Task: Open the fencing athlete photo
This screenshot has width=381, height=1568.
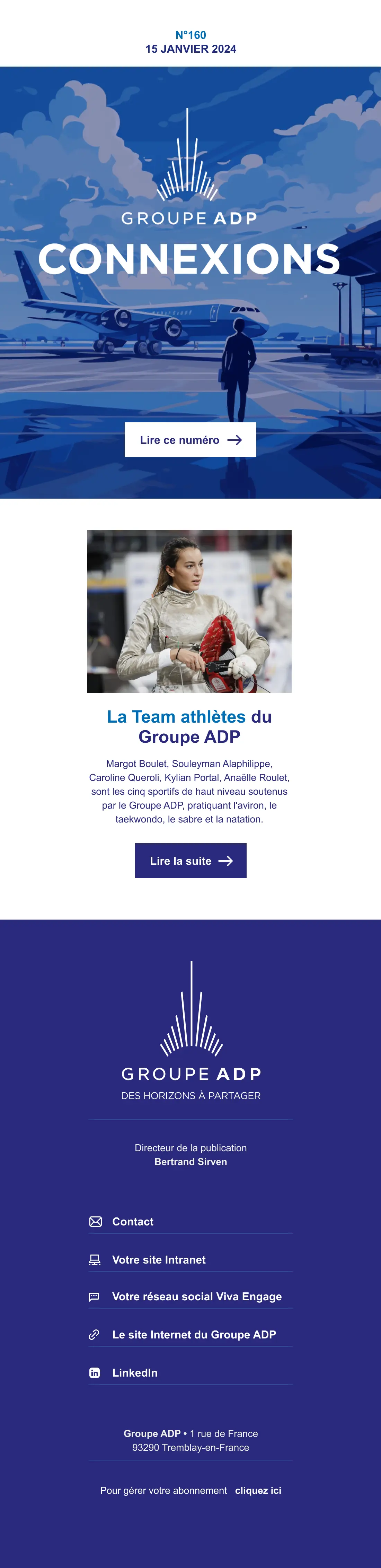Action: [x=189, y=611]
